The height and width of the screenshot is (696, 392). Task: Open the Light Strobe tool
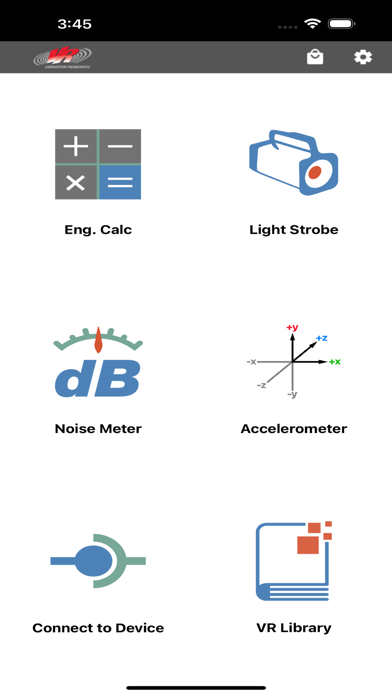293,182
